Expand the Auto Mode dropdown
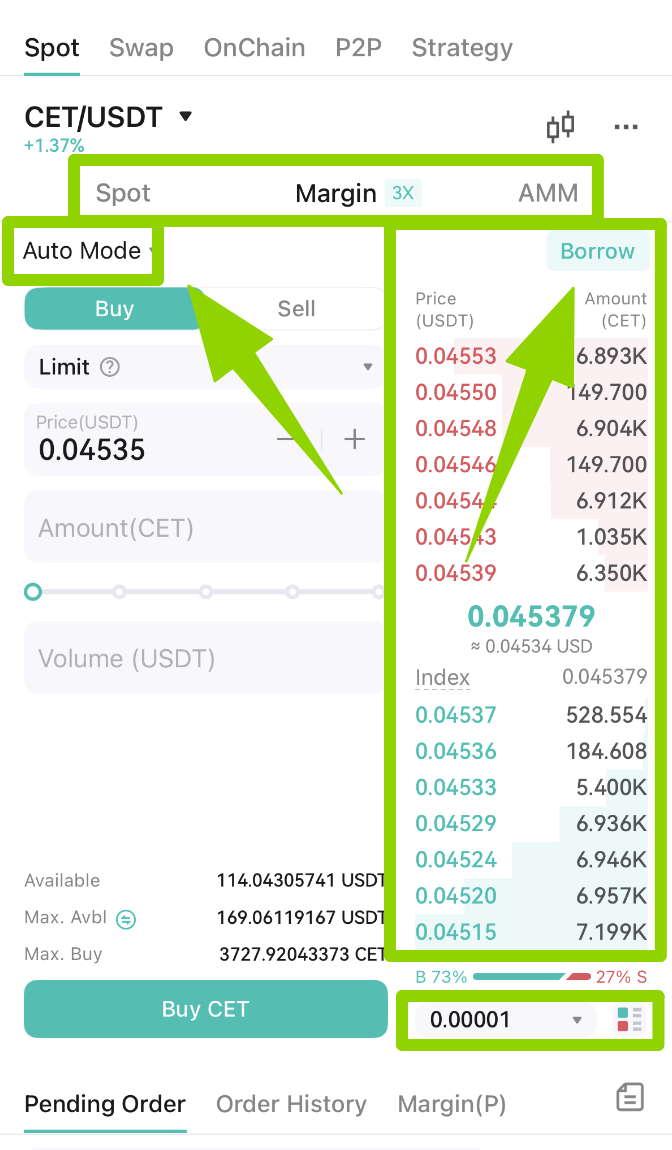672x1150 pixels. coord(88,251)
